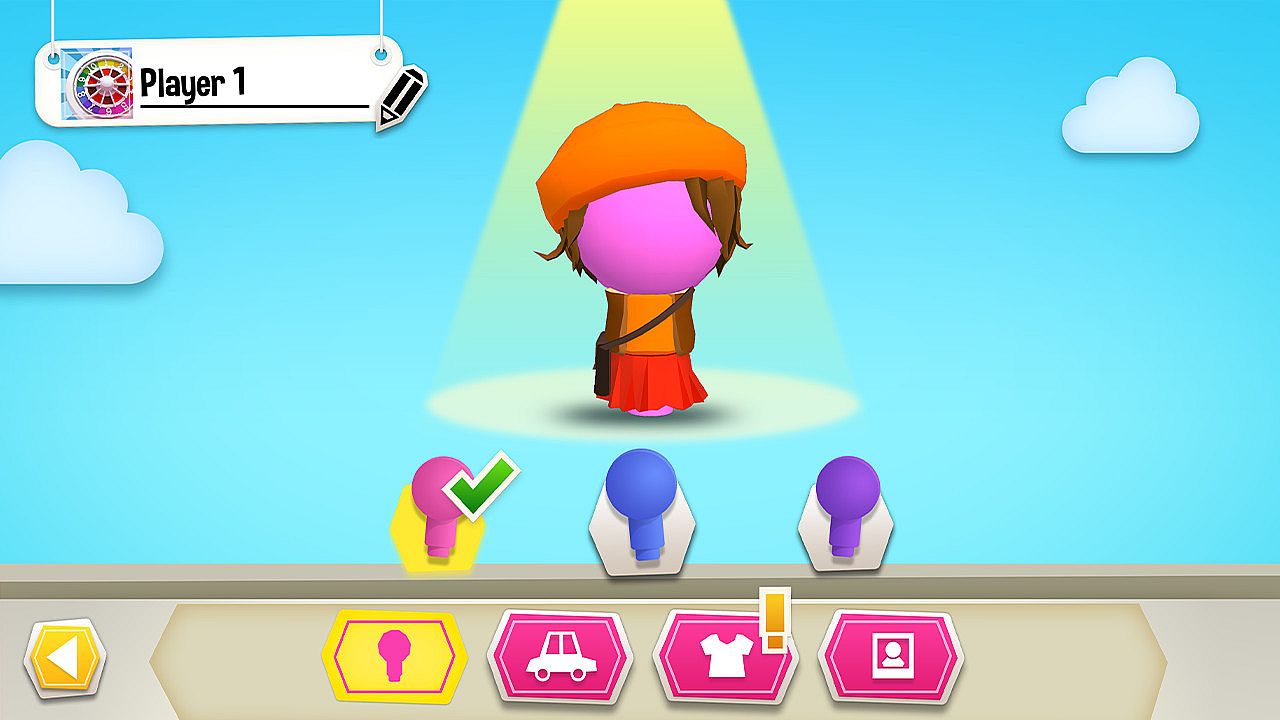The height and width of the screenshot is (720, 1280).
Task: Open the Player 1 avatar wheel picture
Action: (98, 83)
